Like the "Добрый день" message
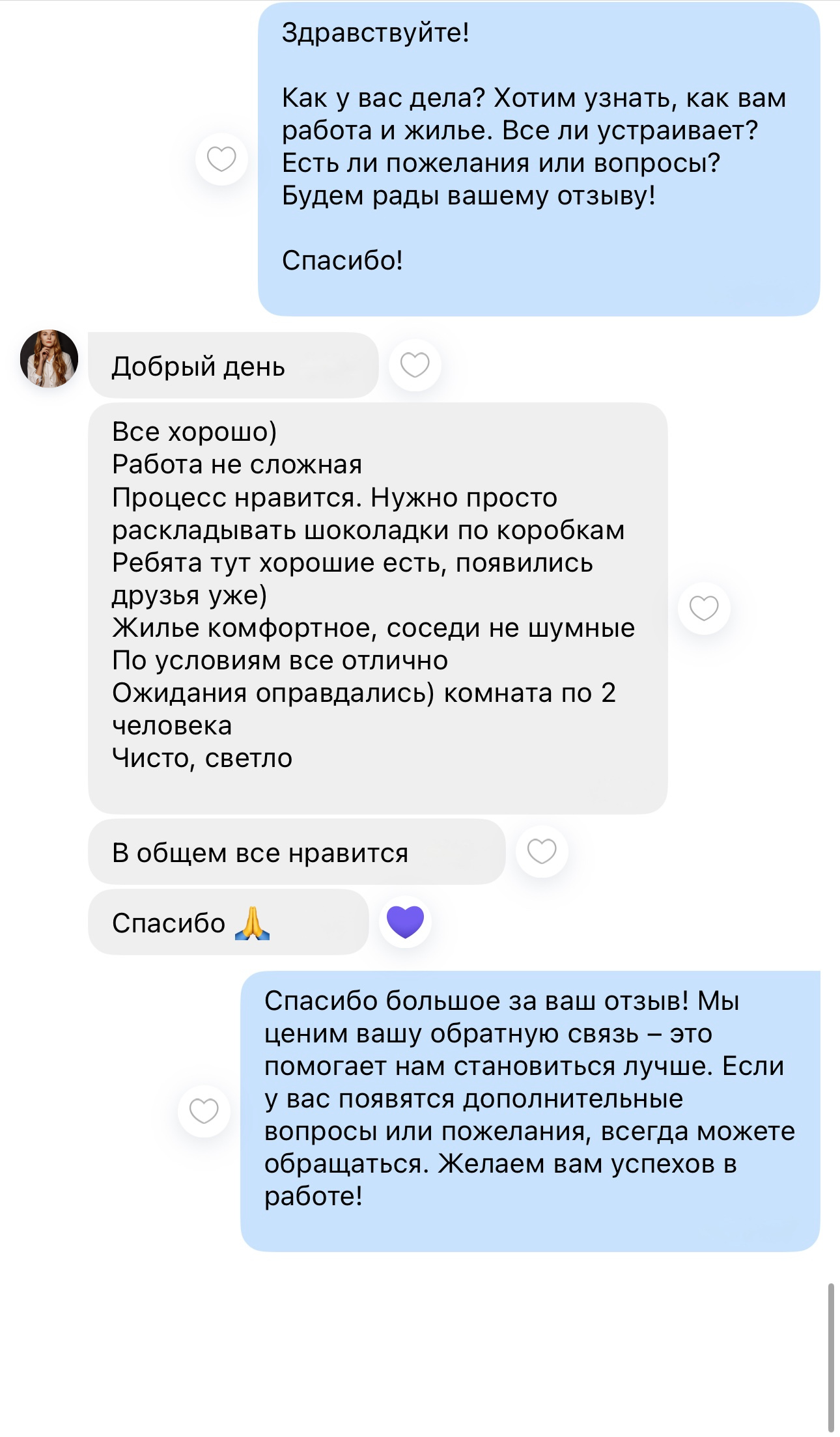 415,365
